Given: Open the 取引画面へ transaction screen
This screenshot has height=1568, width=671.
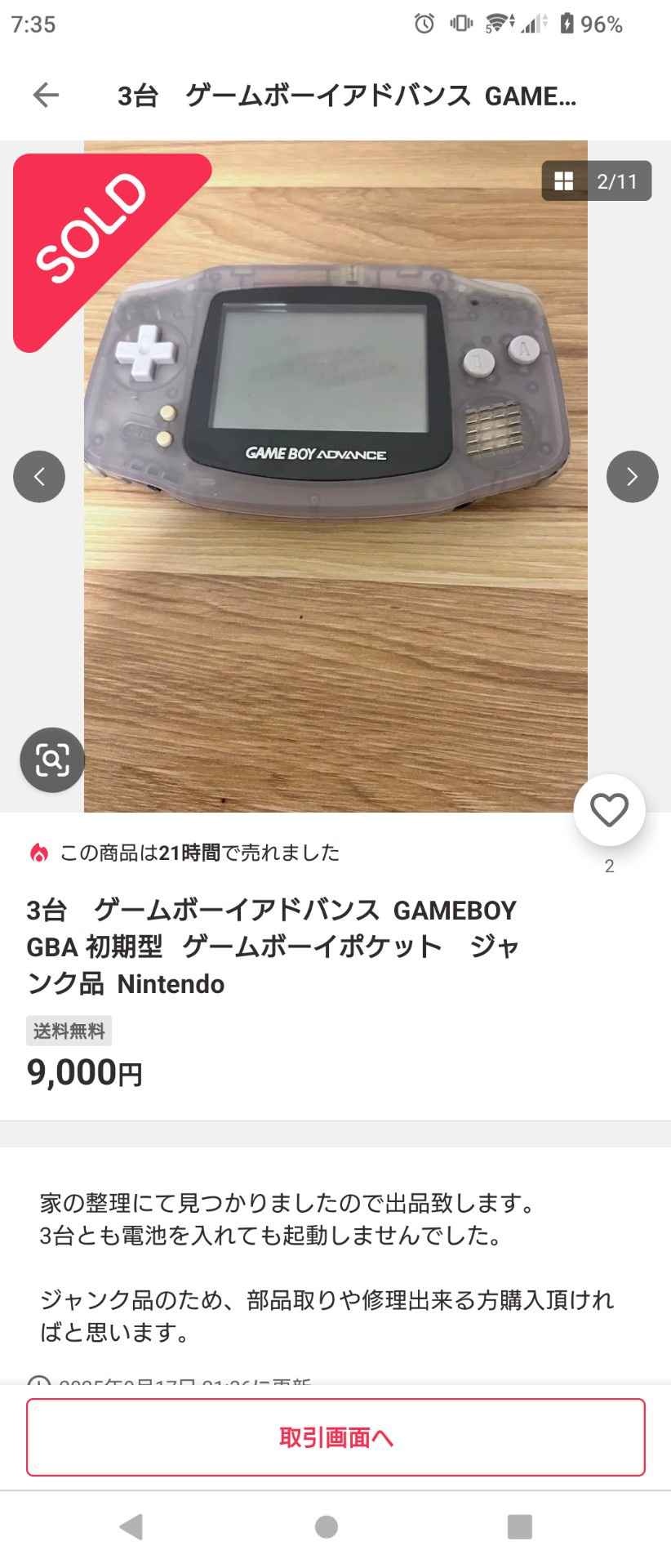Looking at the screenshot, I should (x=335, y=1437).
